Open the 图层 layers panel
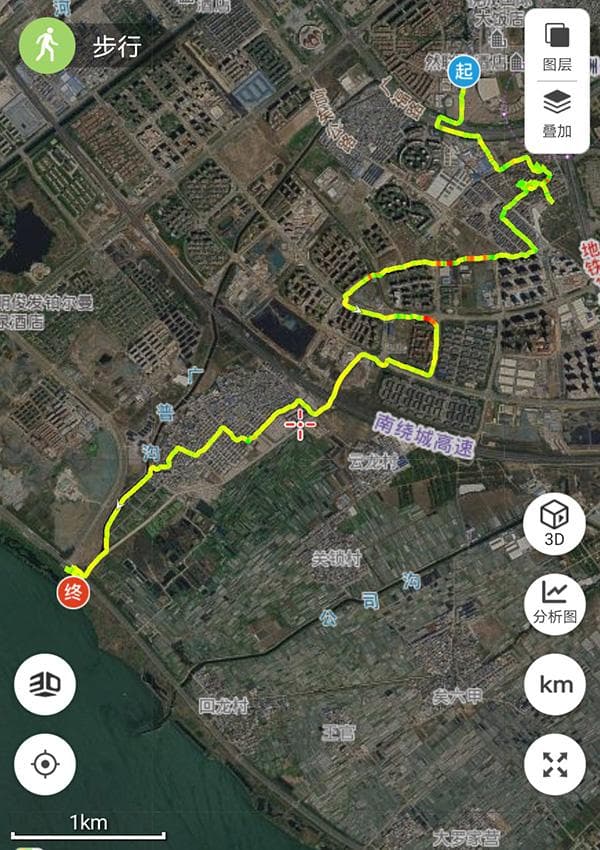 coord(557,46)
